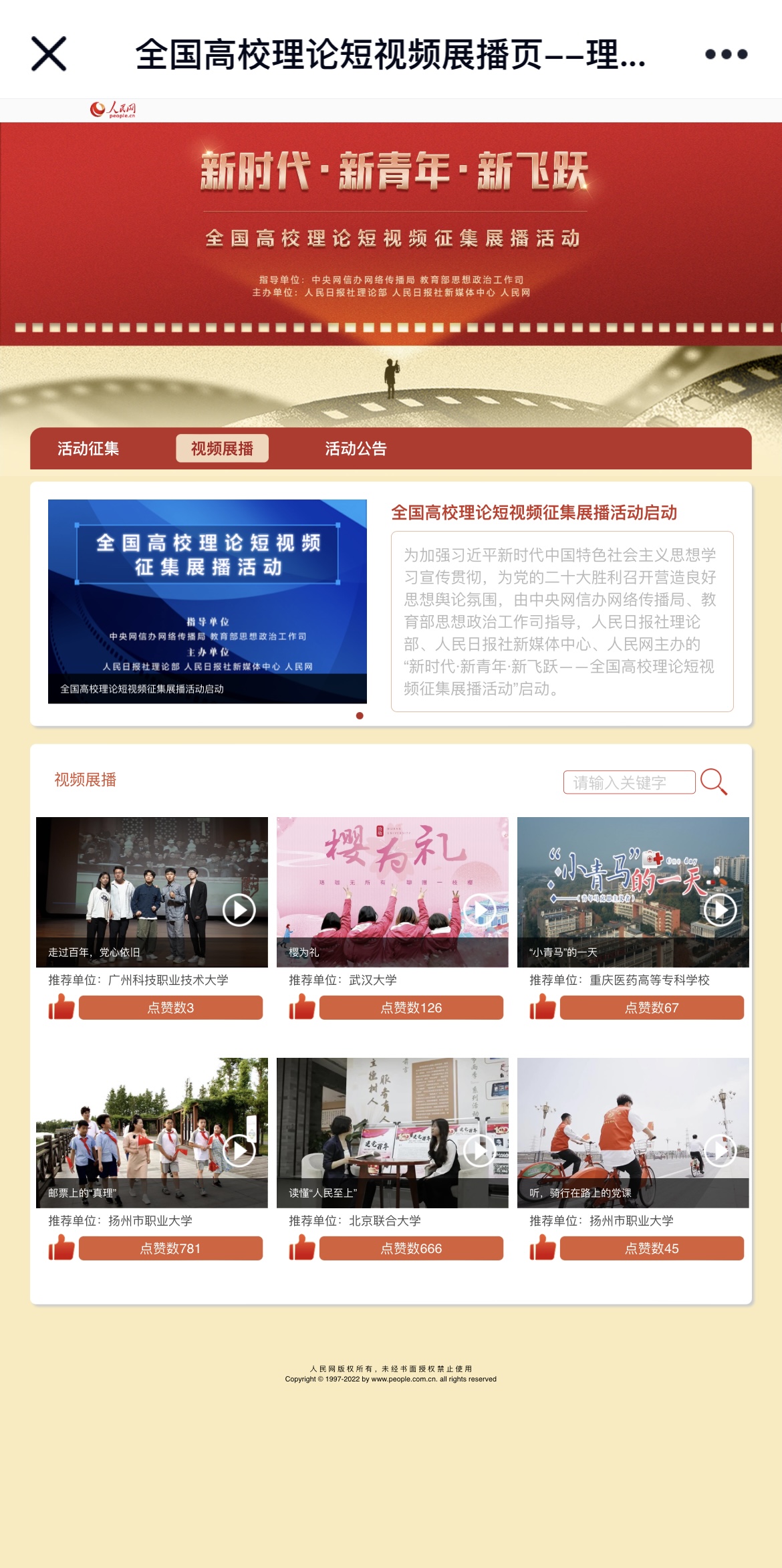Like 樱为礼 via 点赞数126 button
This screenshot has height=1568, width=782.
pyautogui.click(x=411, y=1008)
